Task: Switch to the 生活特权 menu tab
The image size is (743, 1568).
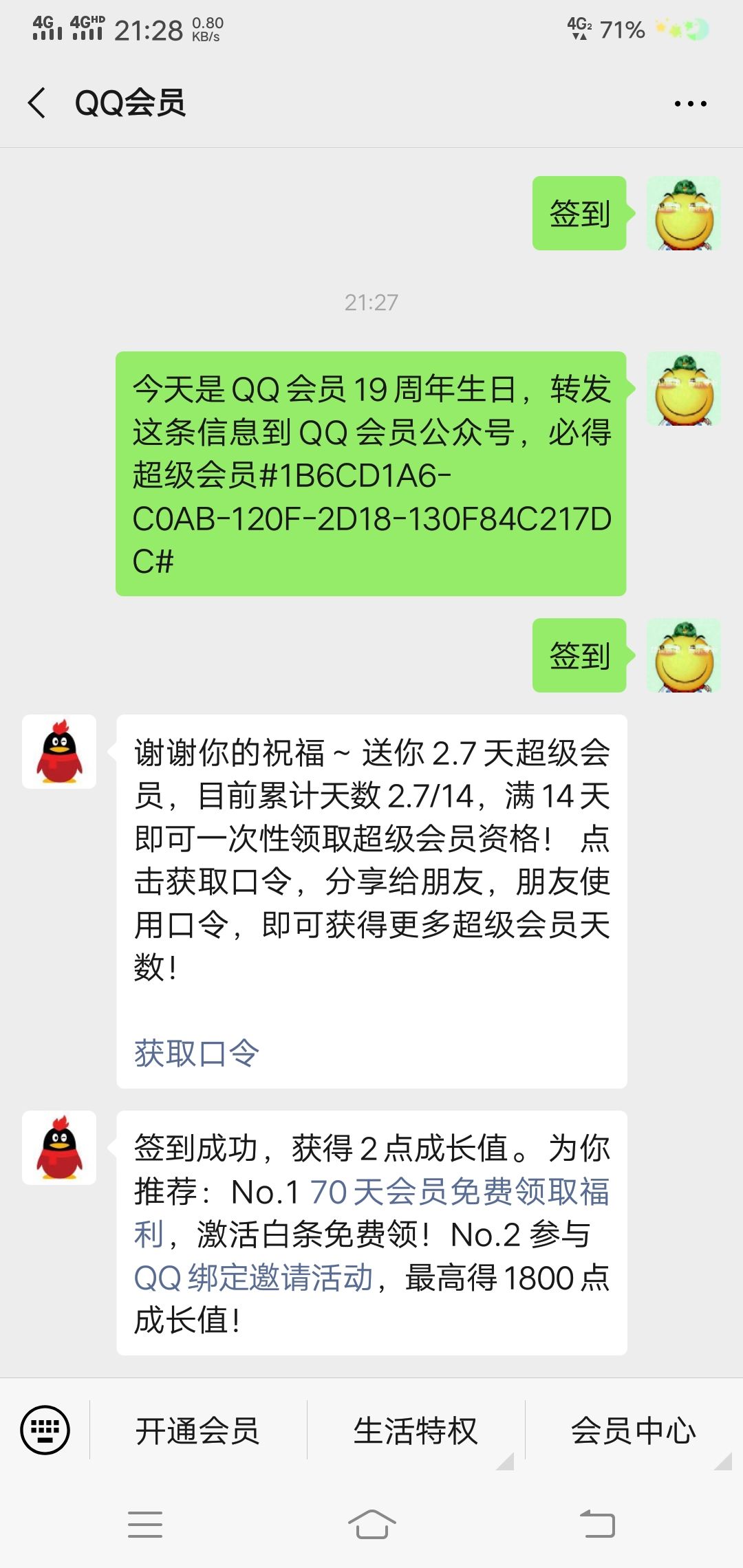Action: point(416,1430)
